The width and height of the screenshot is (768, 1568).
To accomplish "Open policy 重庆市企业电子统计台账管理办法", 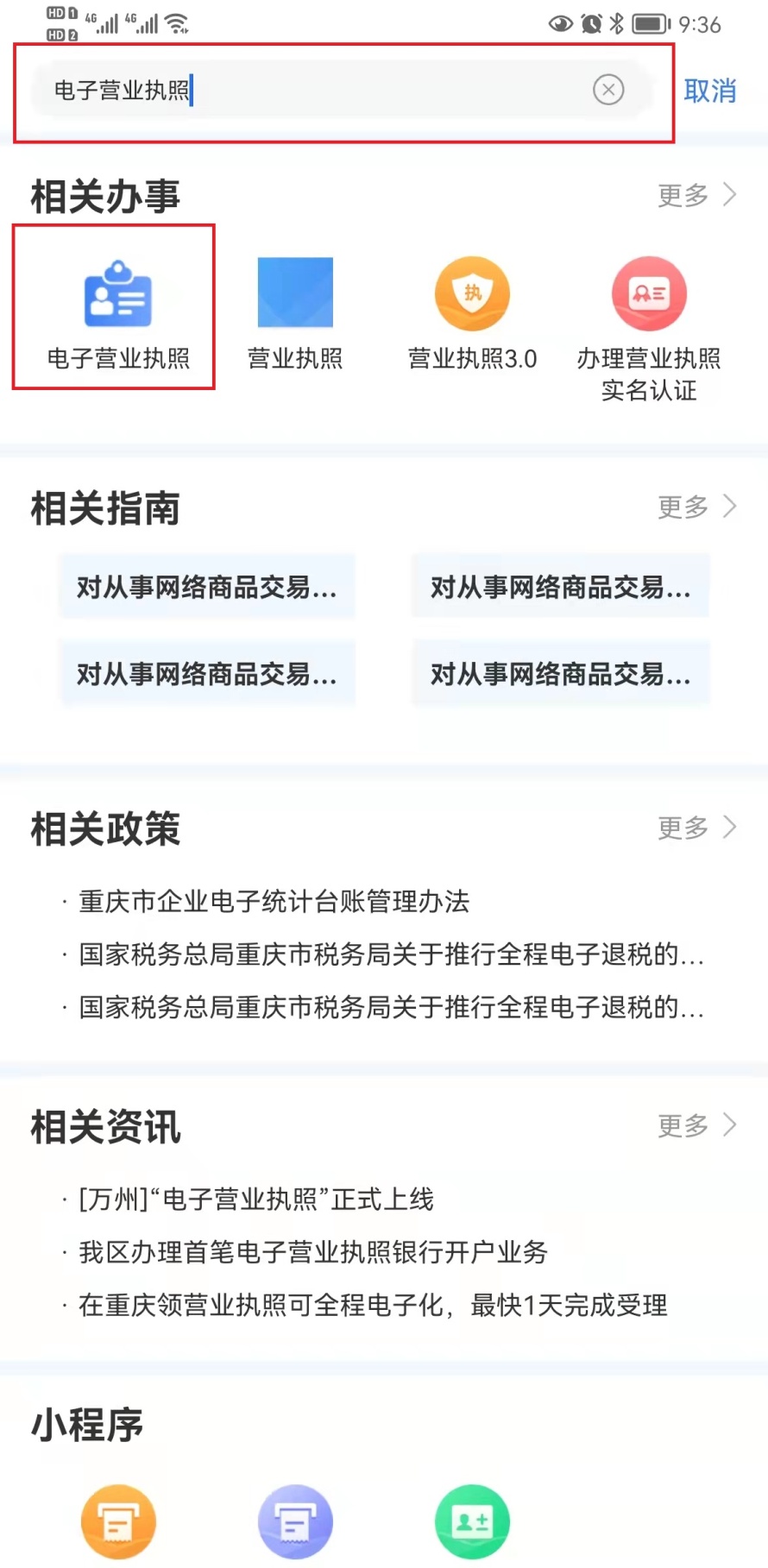I will (274, 902).
